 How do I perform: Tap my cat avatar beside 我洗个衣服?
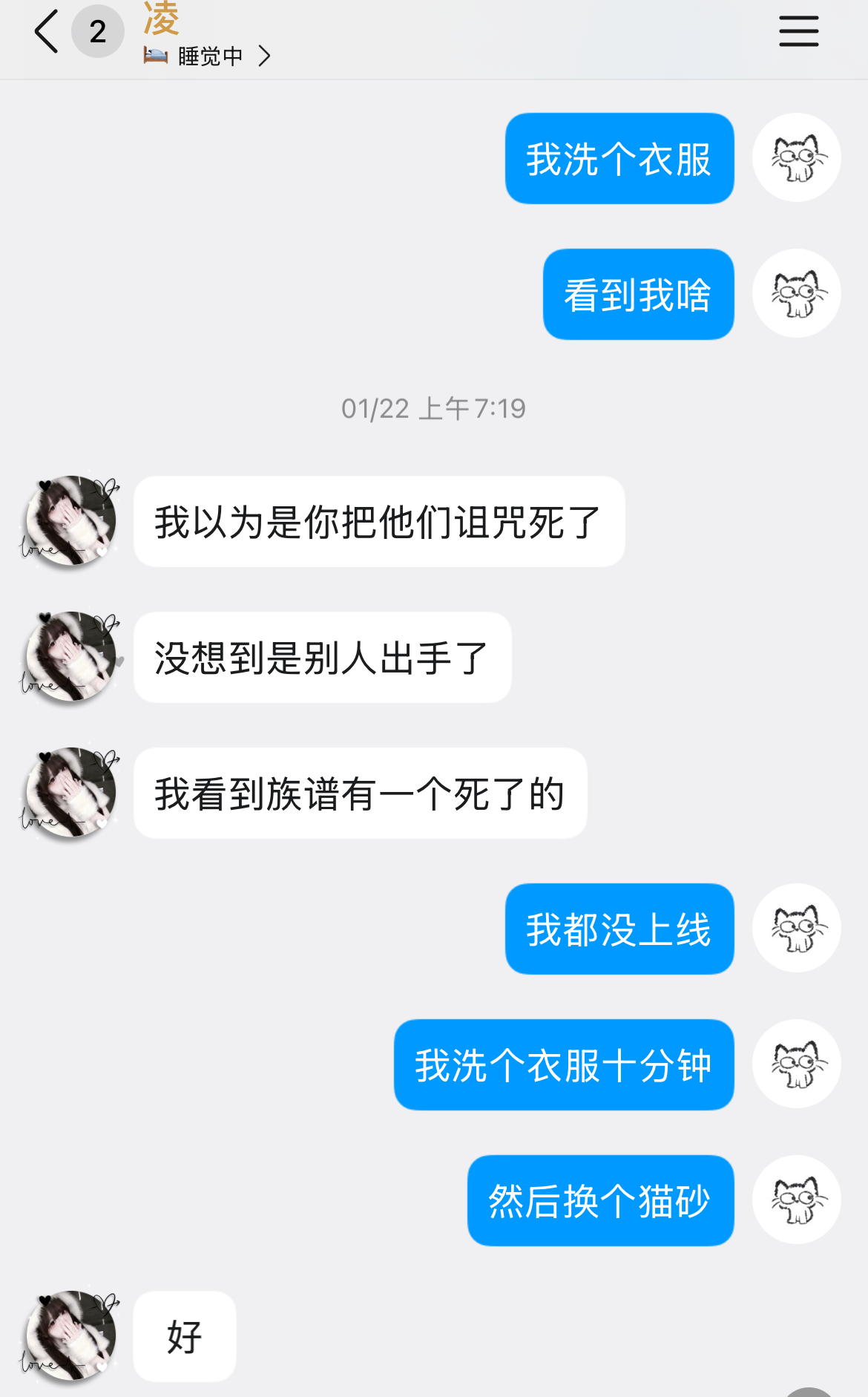click(x=796, y=157)
